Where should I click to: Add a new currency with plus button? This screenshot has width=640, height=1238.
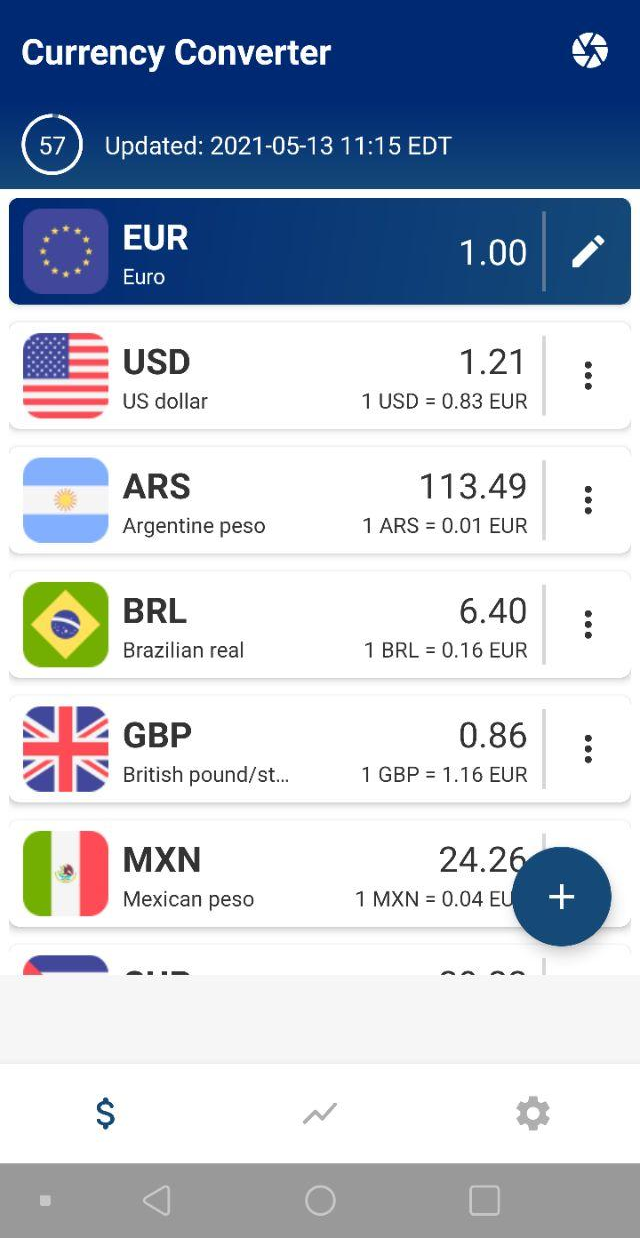click(x=561, y=897)
